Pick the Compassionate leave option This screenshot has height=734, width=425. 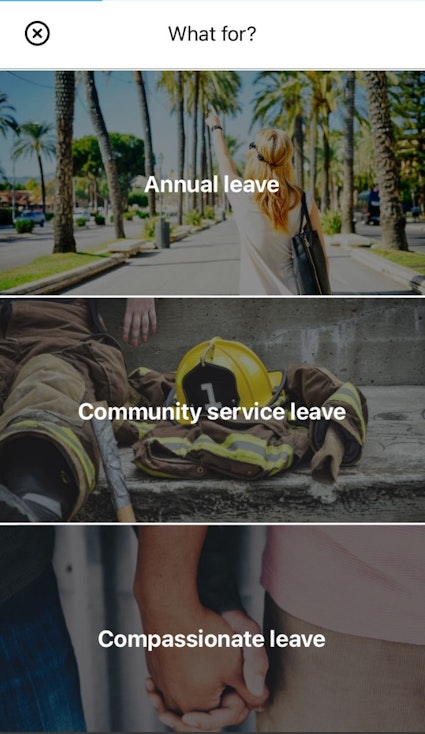tap(212, 629)
